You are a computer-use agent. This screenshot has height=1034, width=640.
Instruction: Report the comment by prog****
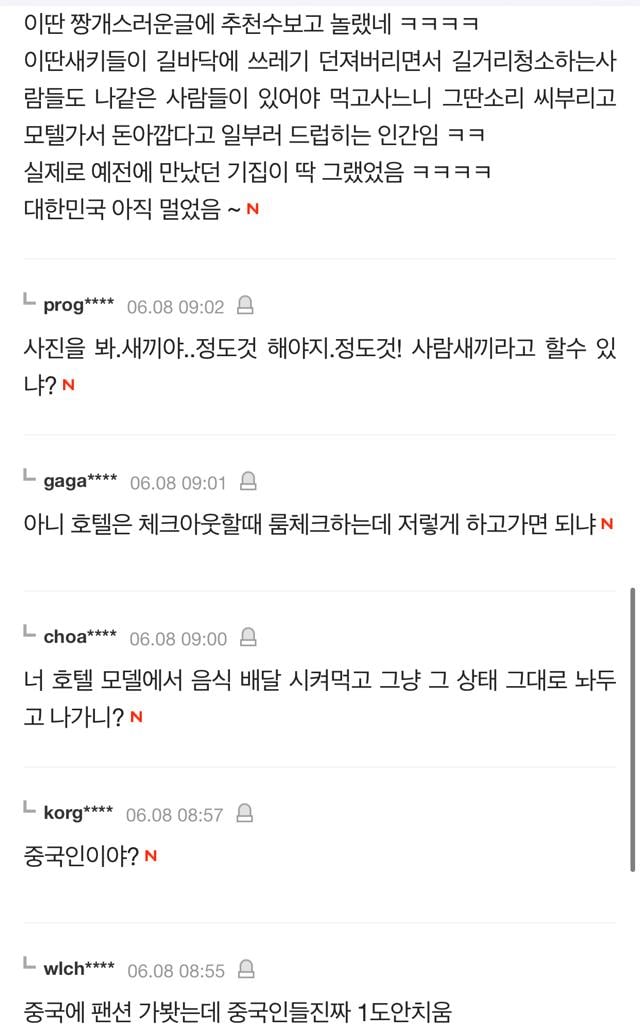coord(246,304)
